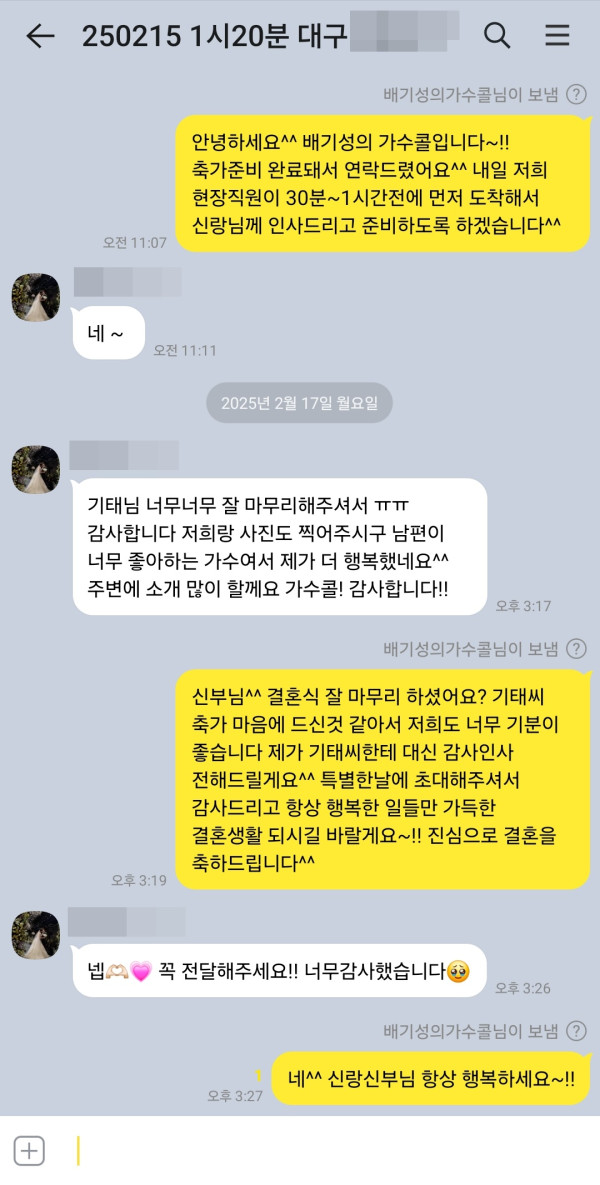Open help icon above the 안녕하세요 message
The width and height of the screenshot is (600, 1185).
click(576, 95)
